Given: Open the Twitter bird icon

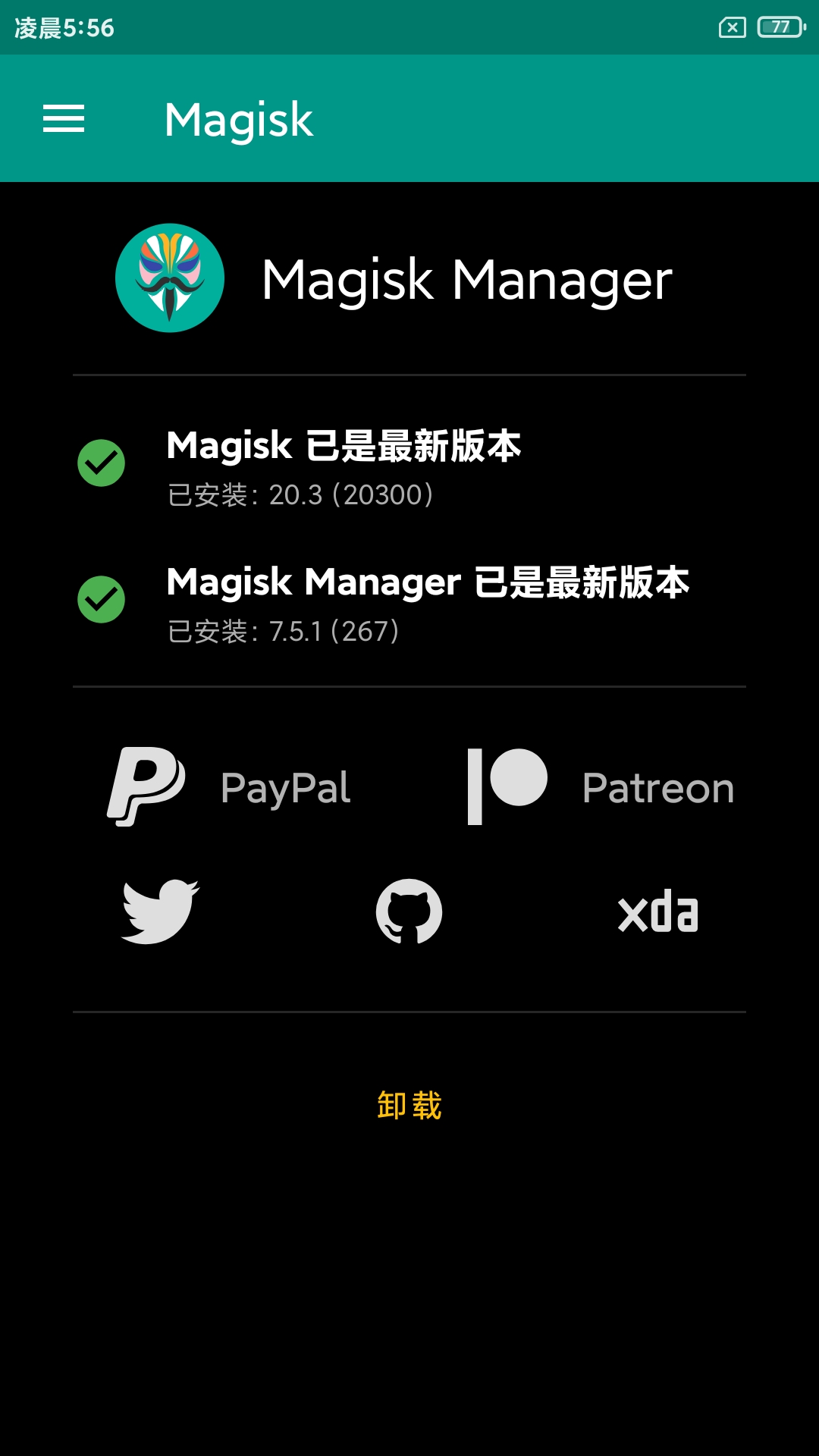Looking at the screenshot, I should click(161, 912).
